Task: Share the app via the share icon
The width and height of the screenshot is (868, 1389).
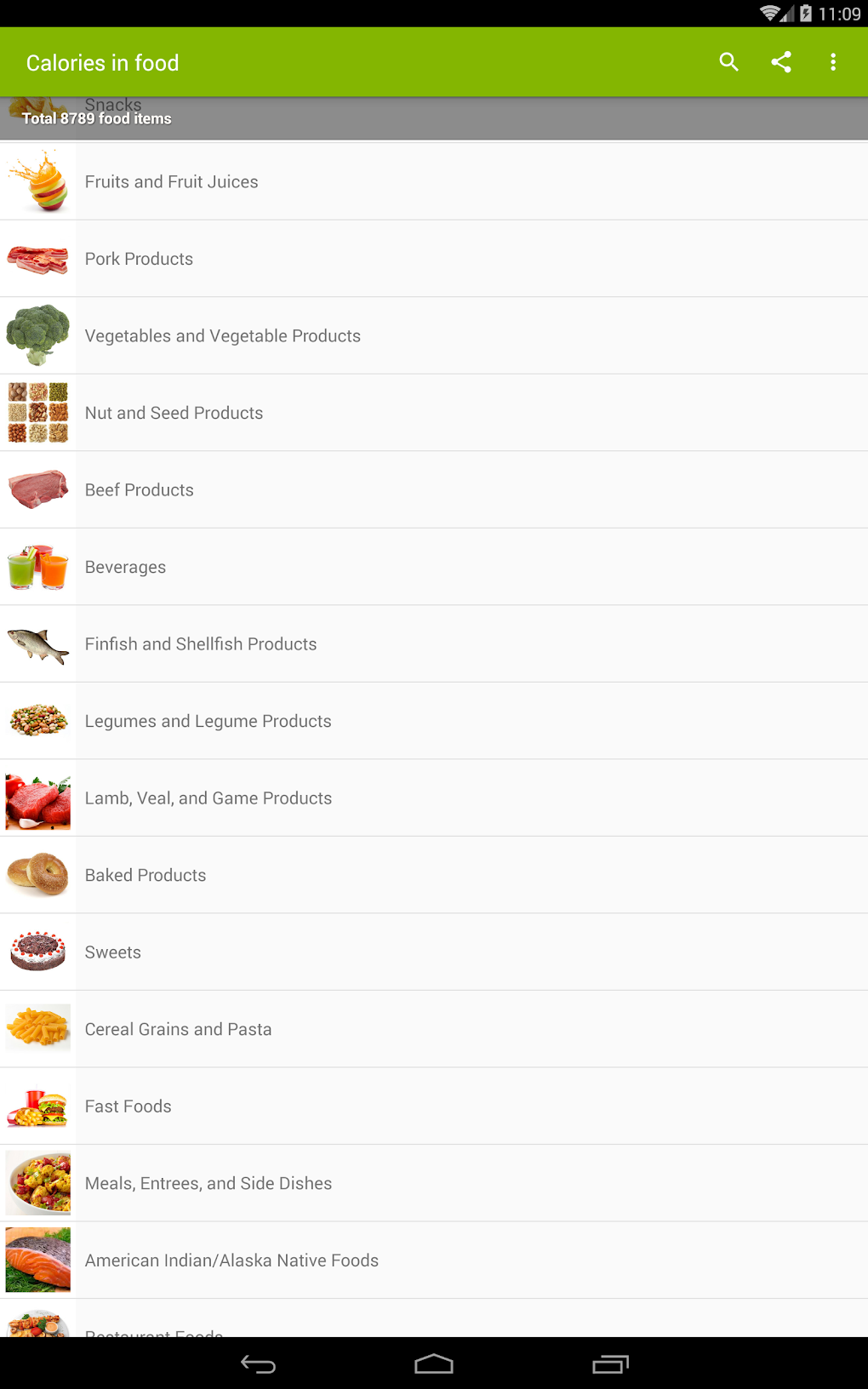Action: pos(781,62)
